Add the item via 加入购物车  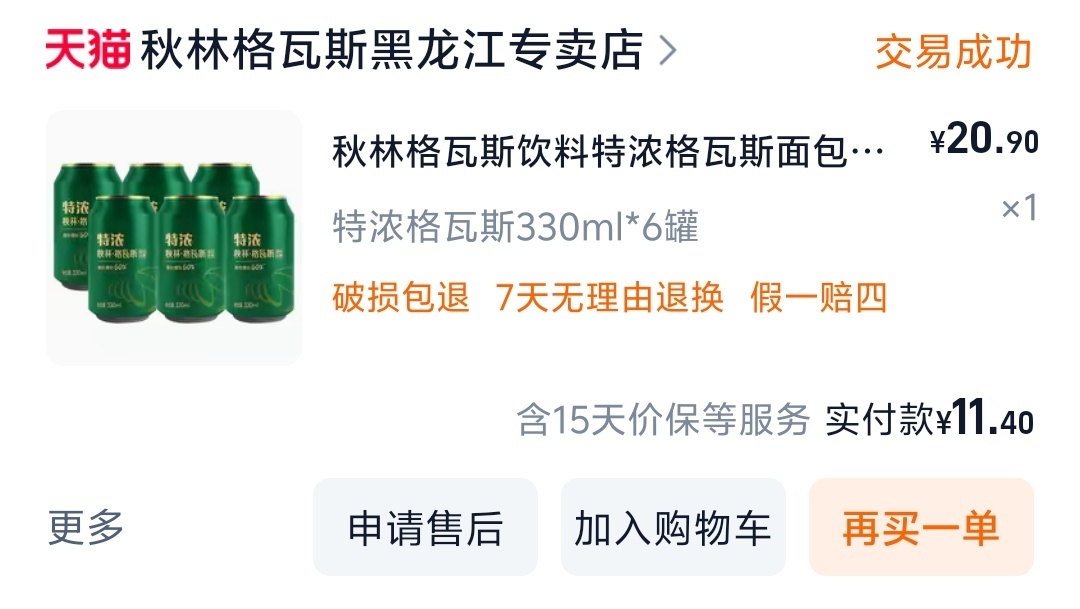673,528
